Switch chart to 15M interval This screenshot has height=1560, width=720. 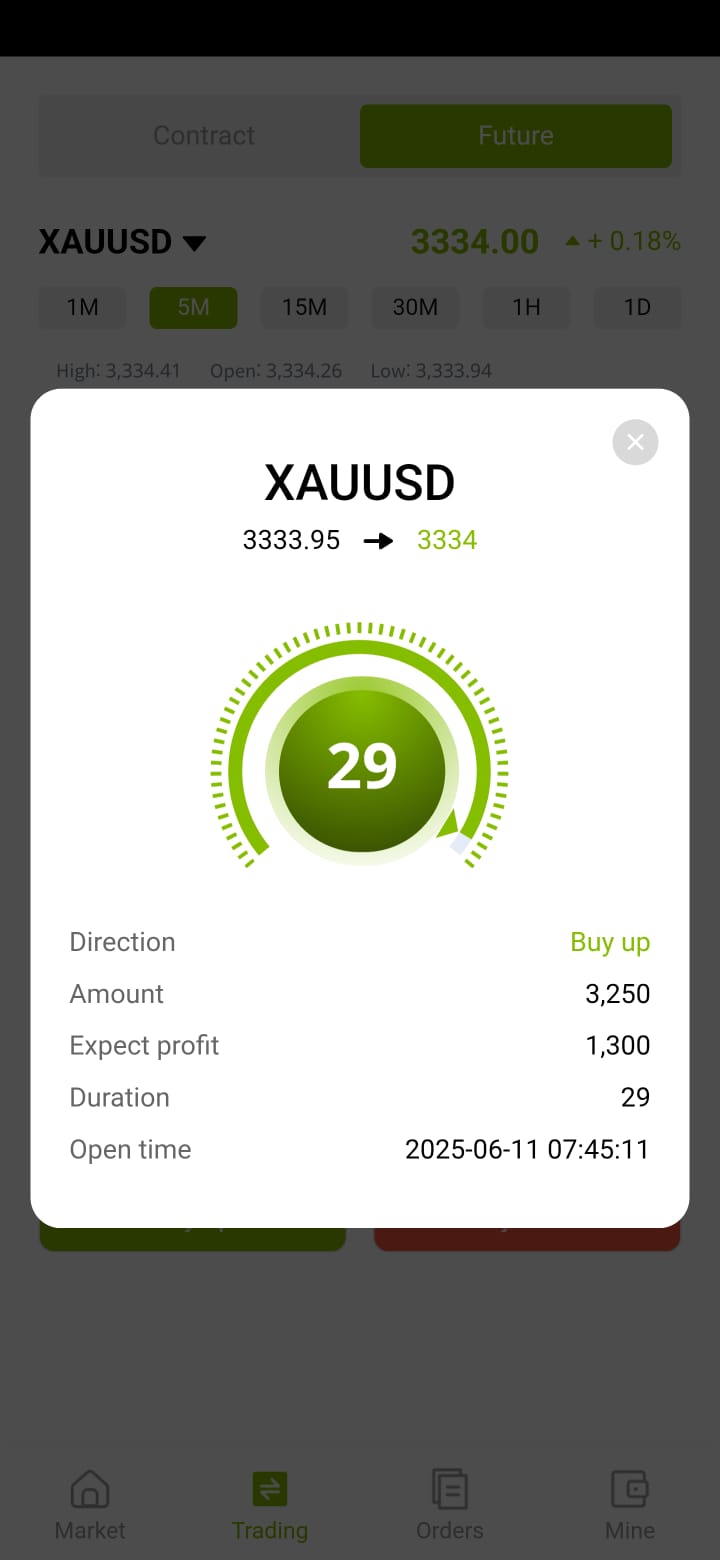[x=304, y=308]
